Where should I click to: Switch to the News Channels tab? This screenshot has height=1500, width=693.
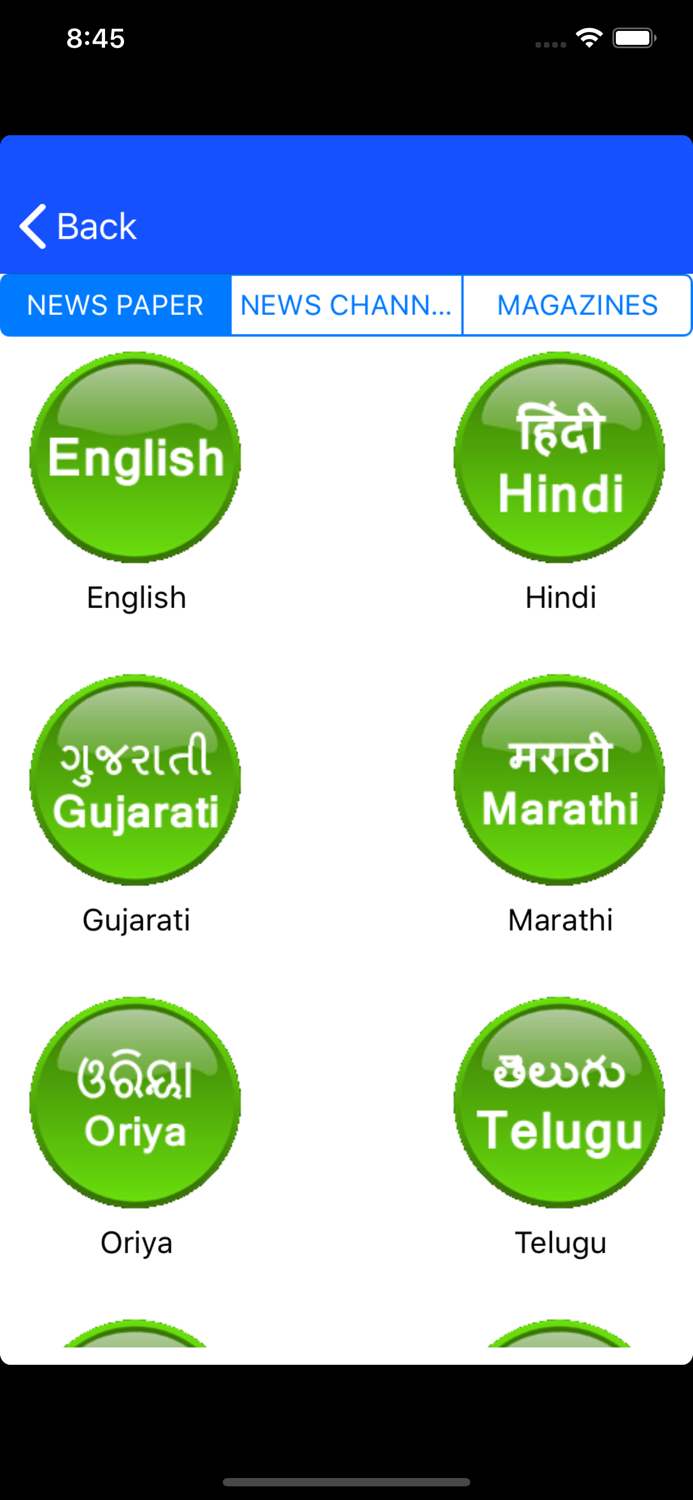[x=347, y=305]
